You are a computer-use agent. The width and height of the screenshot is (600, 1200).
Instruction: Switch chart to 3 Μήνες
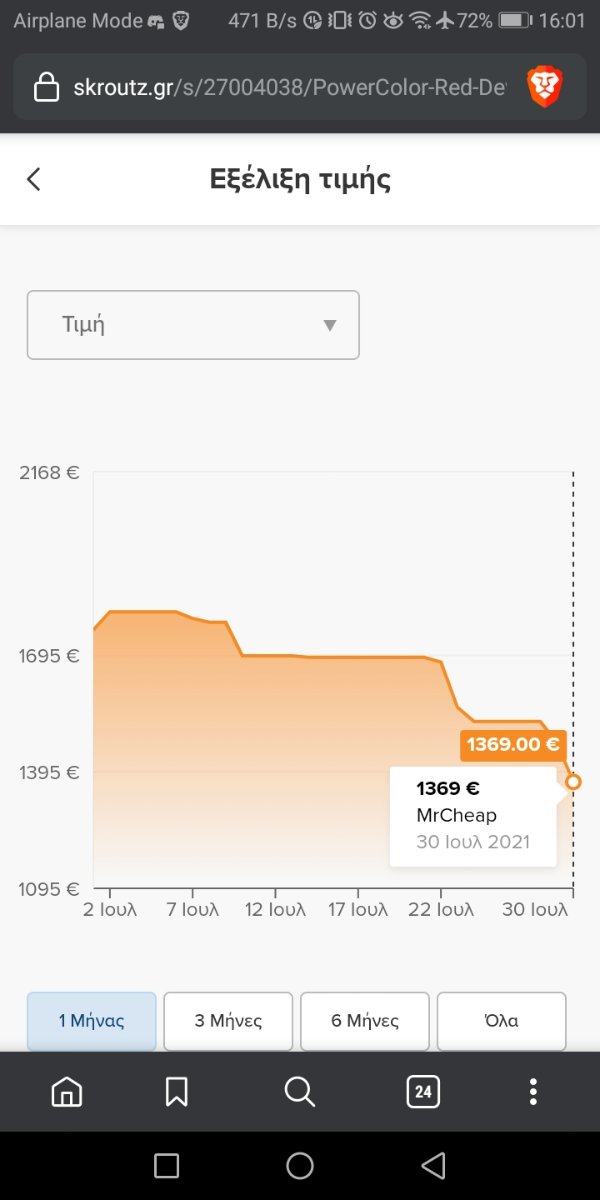tap(228, 1021)
